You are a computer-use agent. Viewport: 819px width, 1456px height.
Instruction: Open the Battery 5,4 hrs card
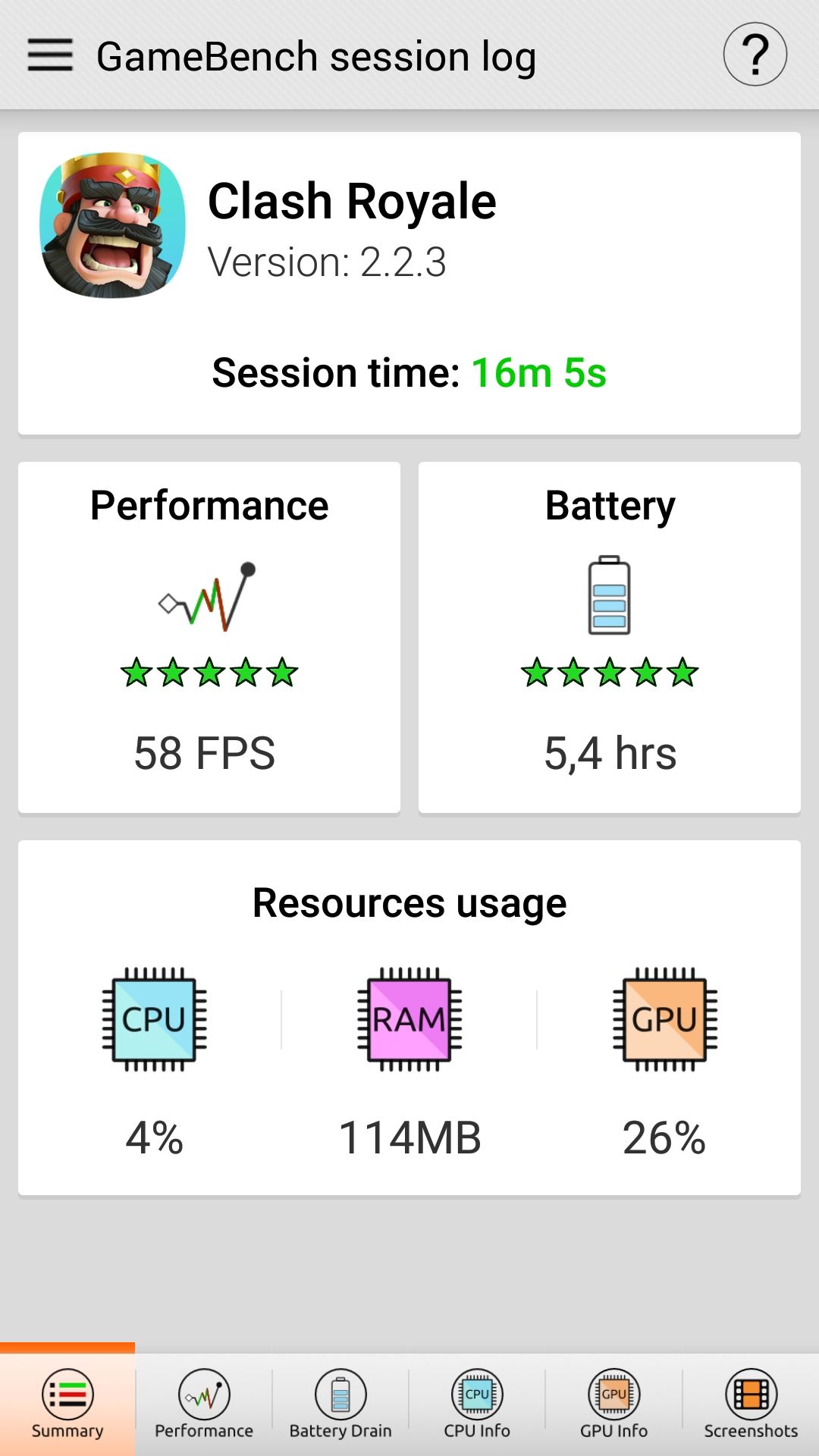[610, 637]
